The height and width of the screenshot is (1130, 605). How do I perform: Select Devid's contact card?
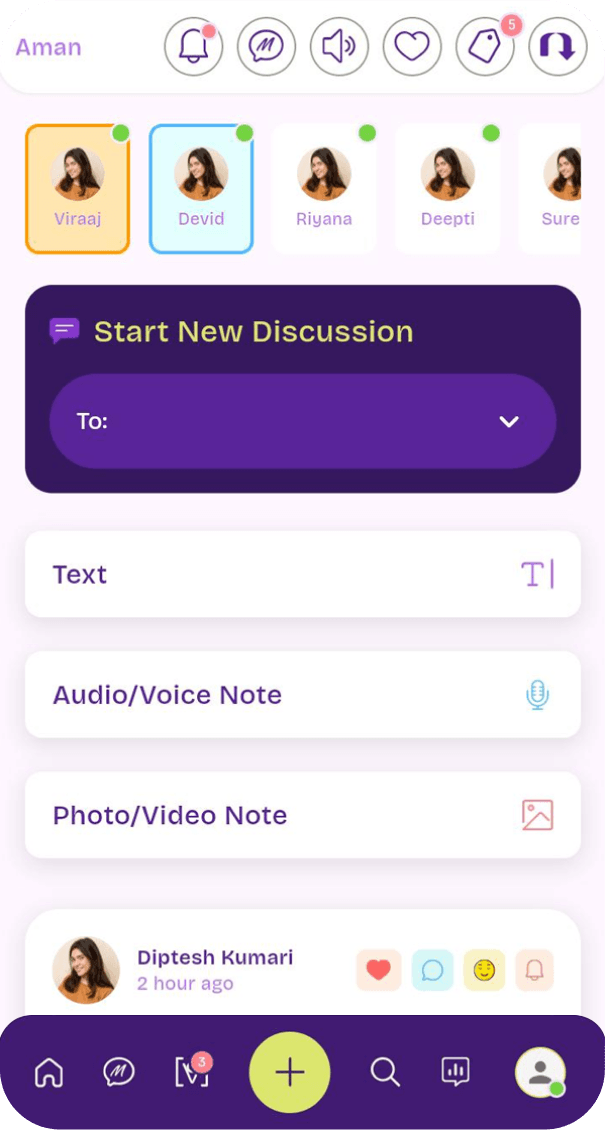coord(201,189)
